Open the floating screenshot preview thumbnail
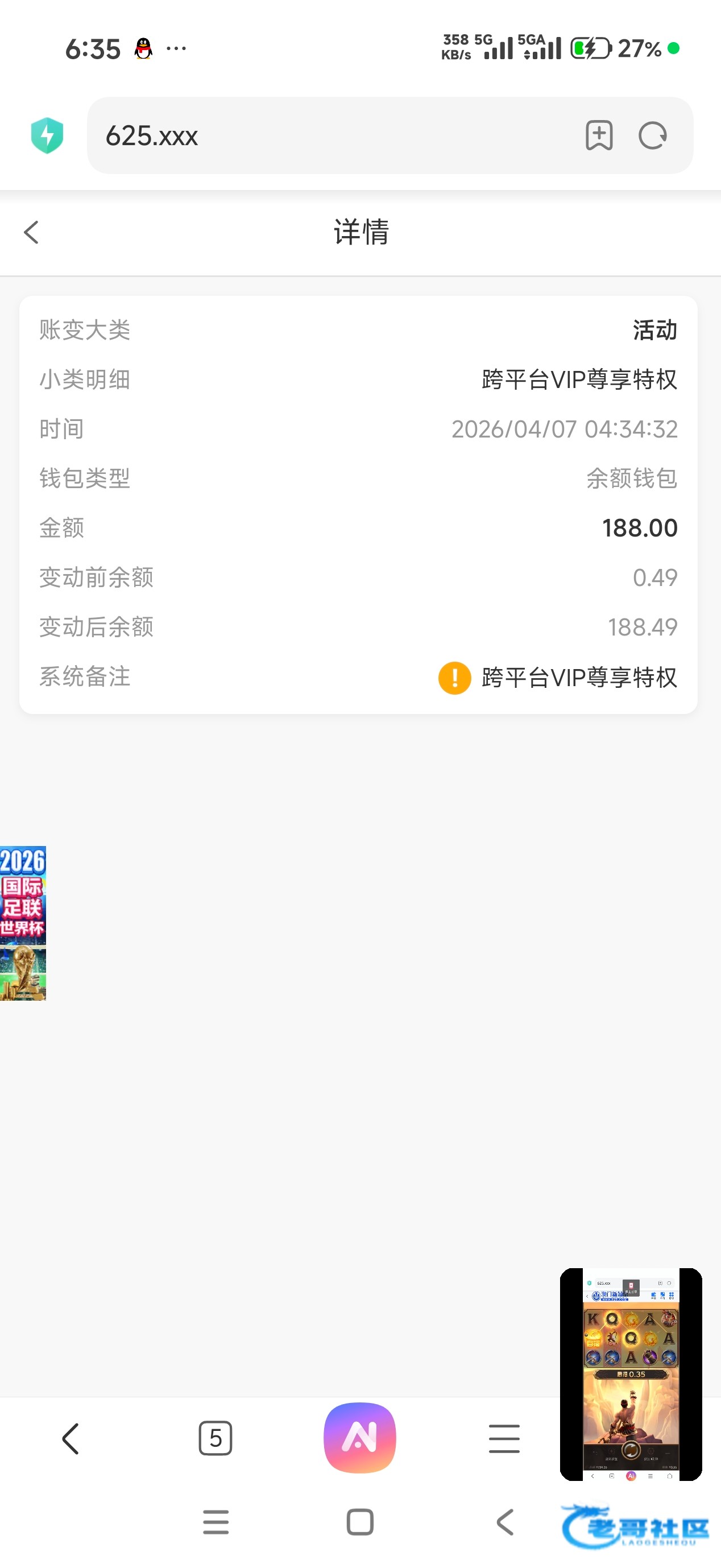This screenshot has height=1568, width=721. click(631, 1373)
